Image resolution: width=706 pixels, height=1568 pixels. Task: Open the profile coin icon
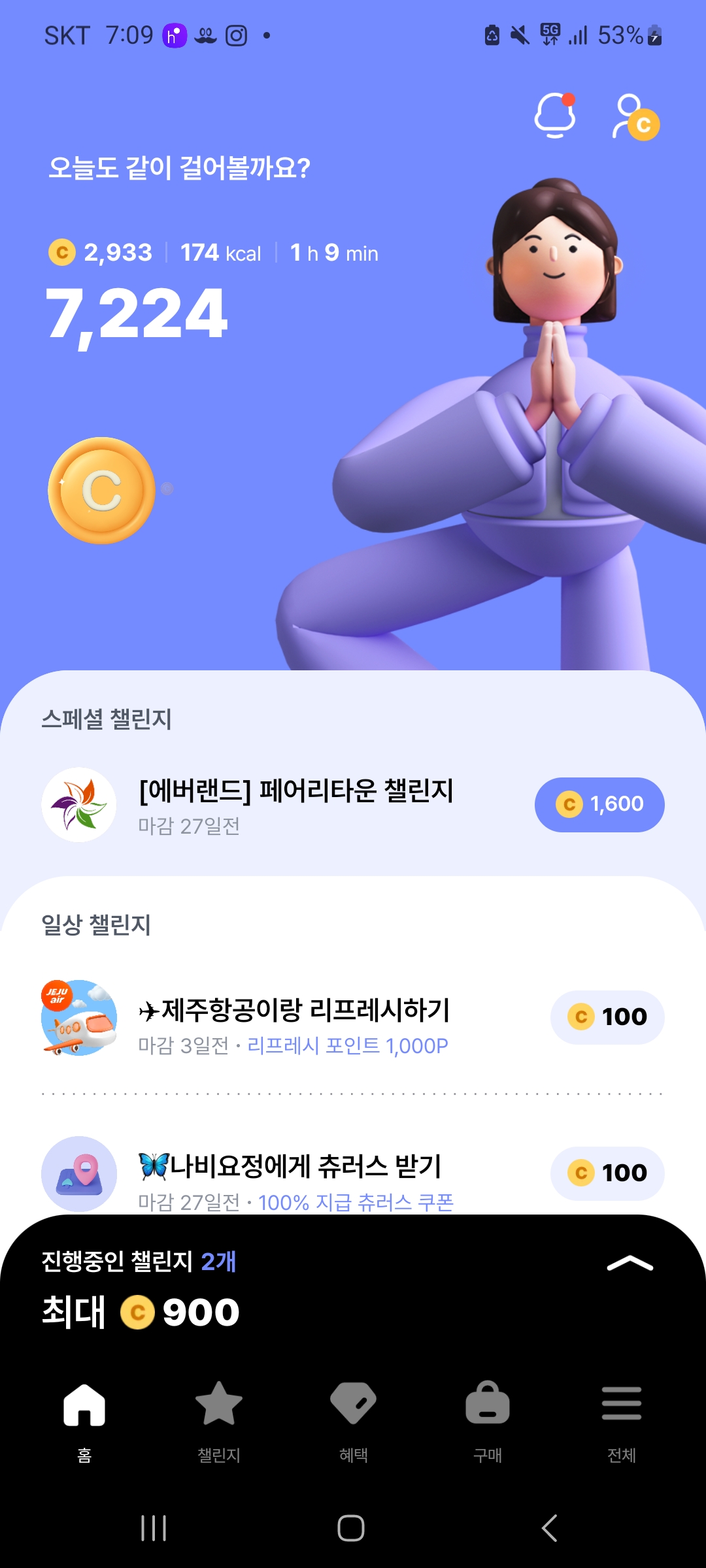[635, 117]
